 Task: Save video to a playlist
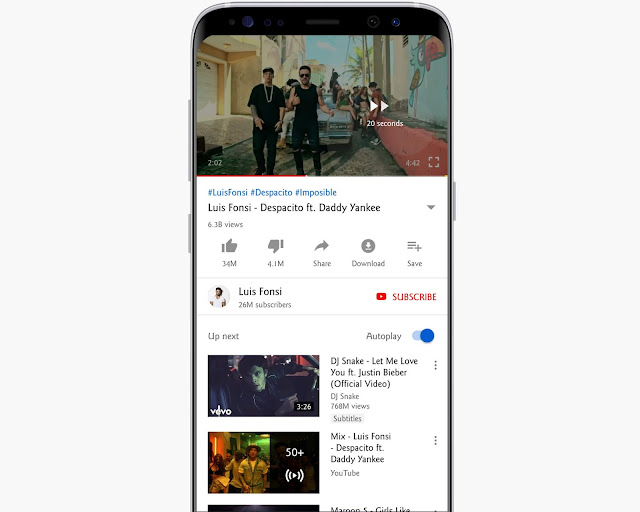point(414,246)
